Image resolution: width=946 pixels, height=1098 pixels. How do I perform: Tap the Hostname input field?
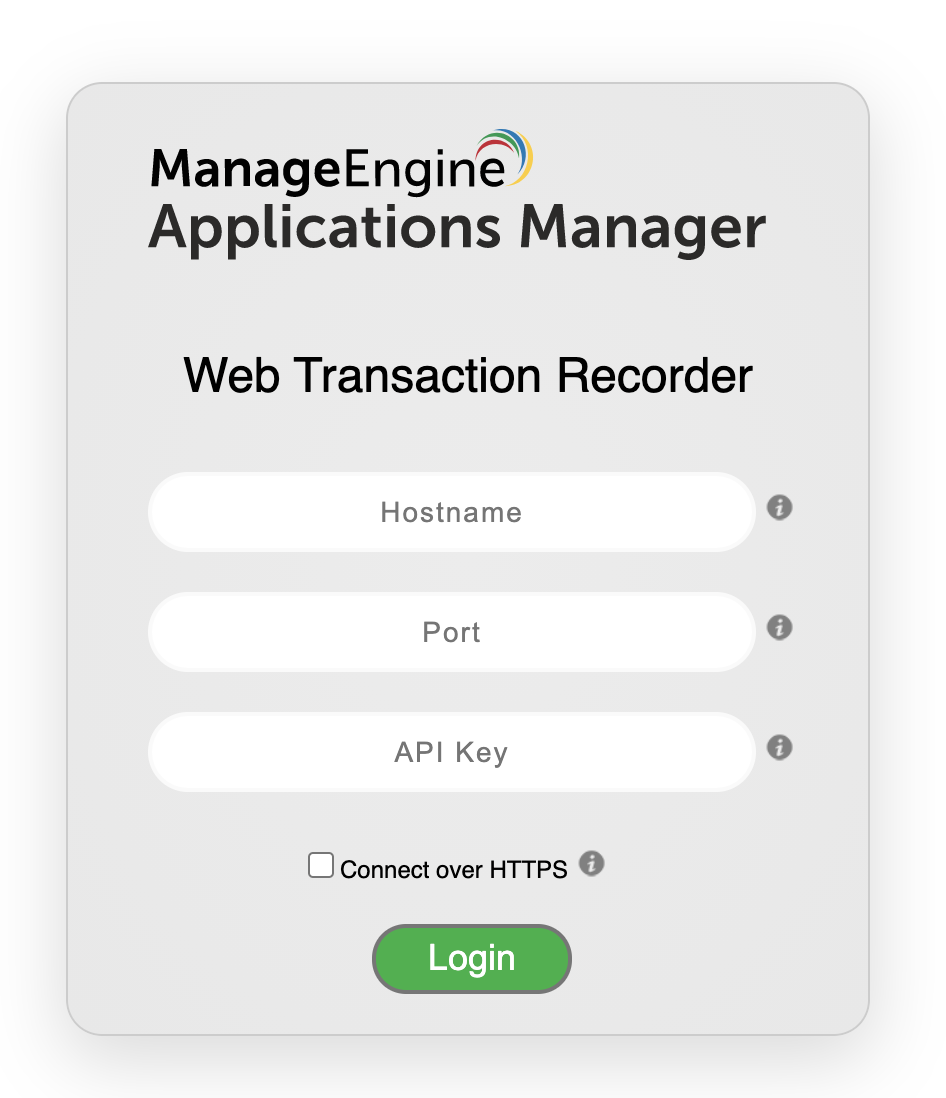point(451,512)
